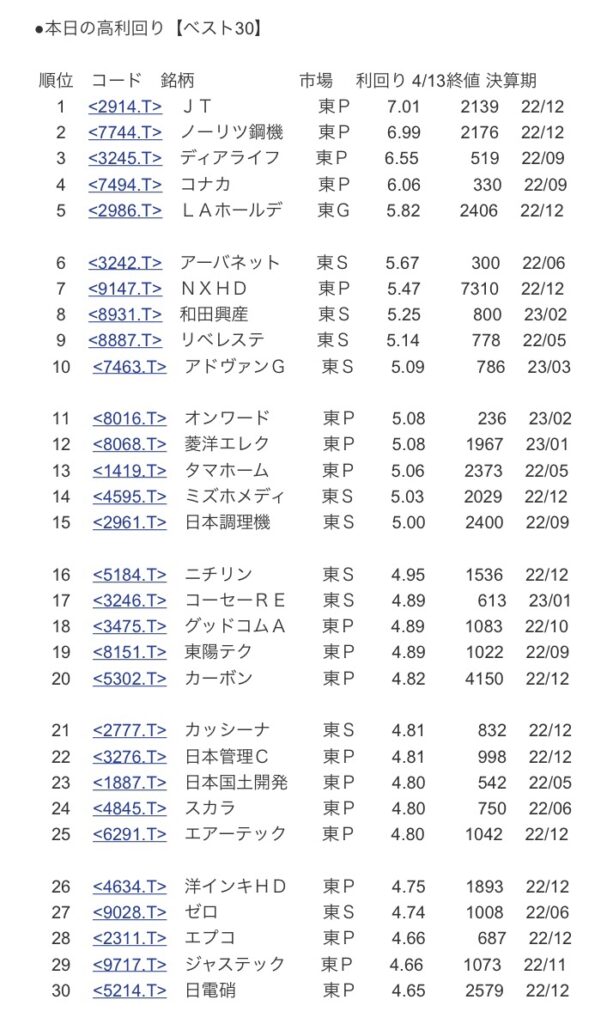The height and width of the screenshot is (1024, 613).
Task: Open the 1419.T タマホーム link
Action: pyautogui.click(x=129, y=471)
